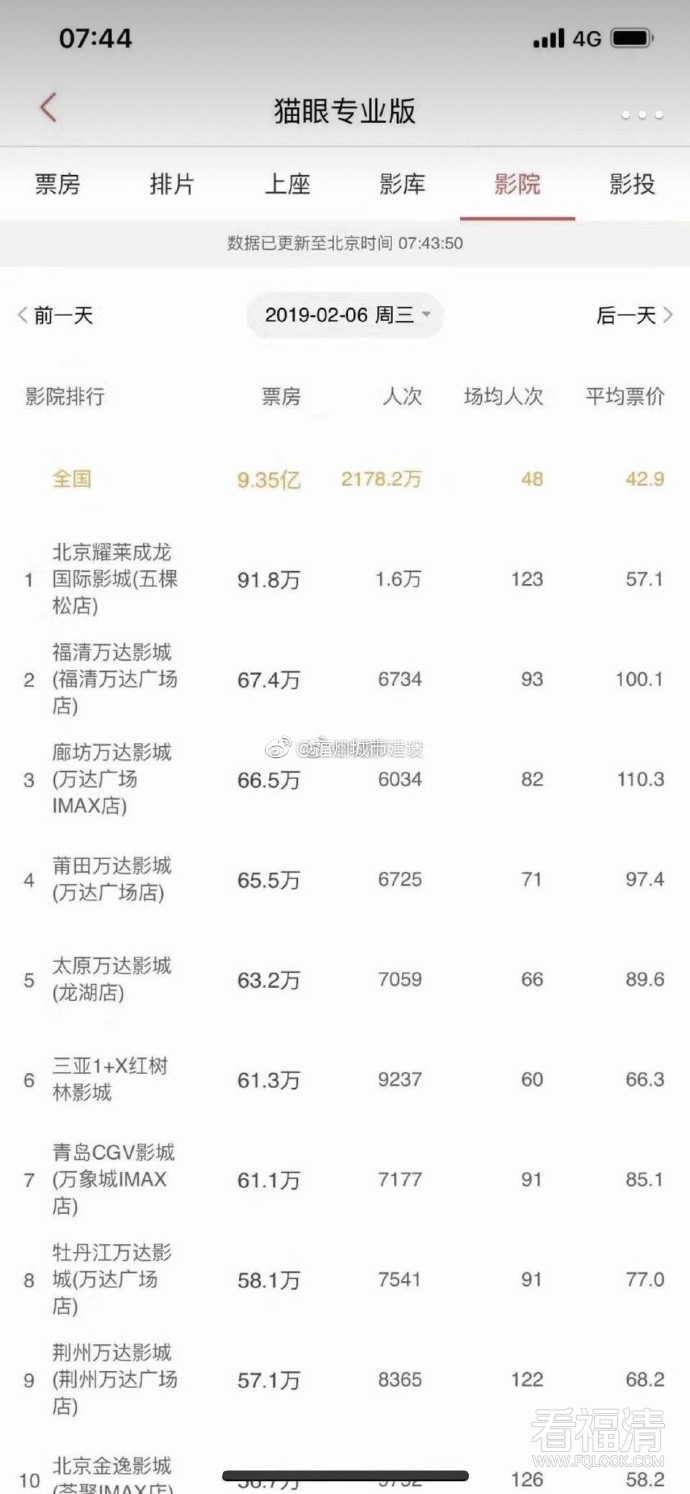Open the three-dot overflow menu
This screenshot has height=1494, width=690.
641,115
